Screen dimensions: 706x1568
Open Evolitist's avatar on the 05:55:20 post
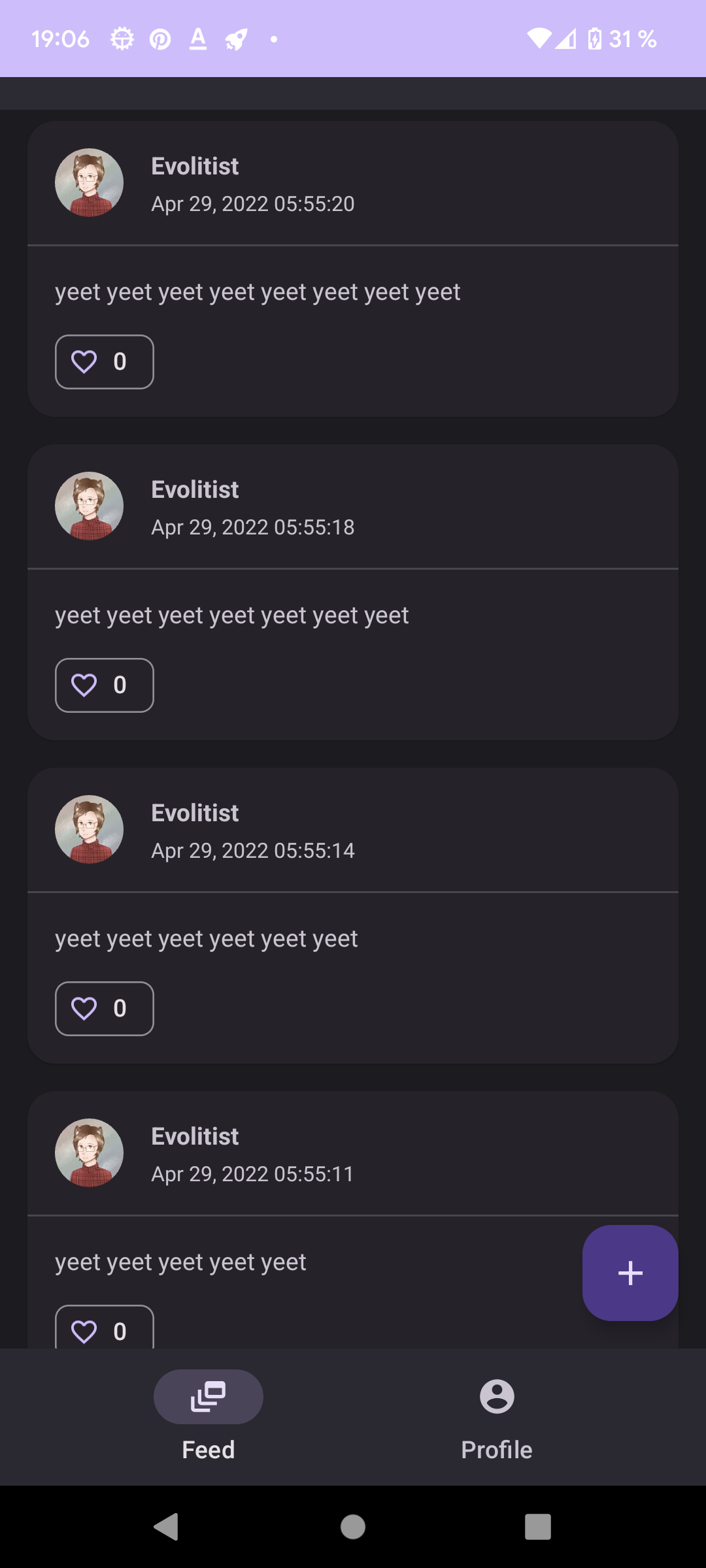(89, 183)
